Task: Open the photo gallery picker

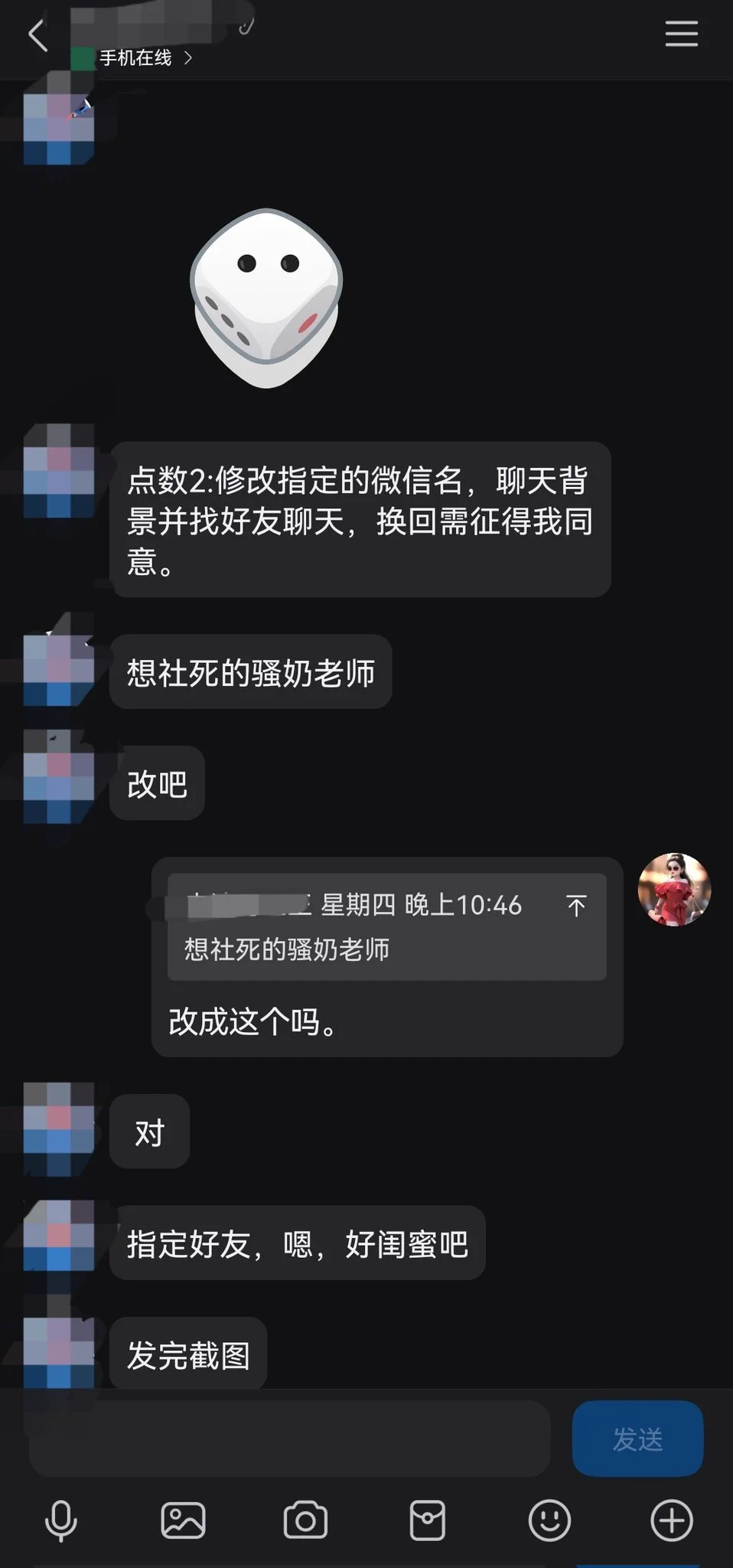Action: click(x=183, y=1521)
